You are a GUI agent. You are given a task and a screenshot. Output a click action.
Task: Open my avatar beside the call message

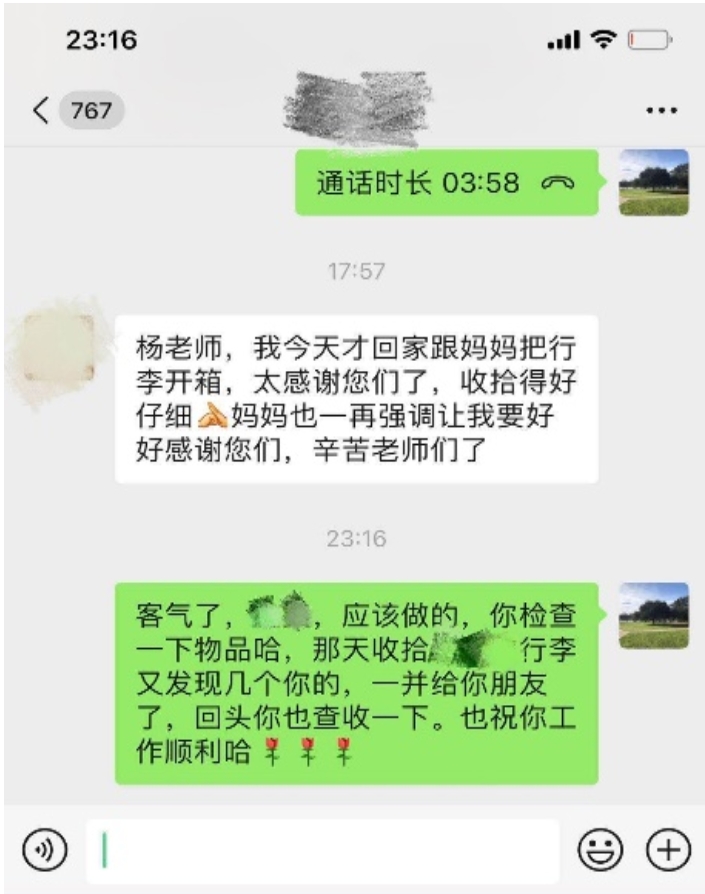pyautogui.click(x=653, y=182)
